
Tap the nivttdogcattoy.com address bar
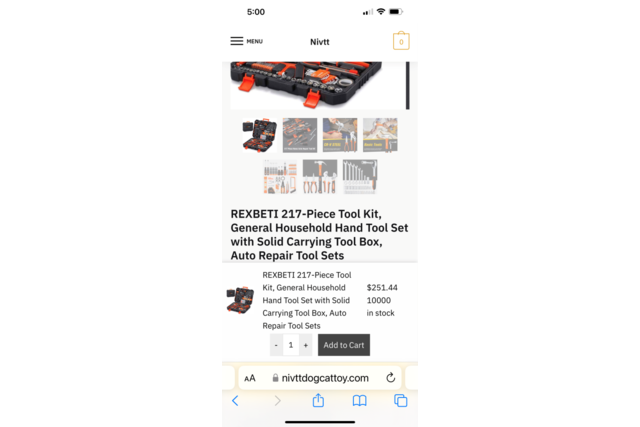tap(320, 378)
